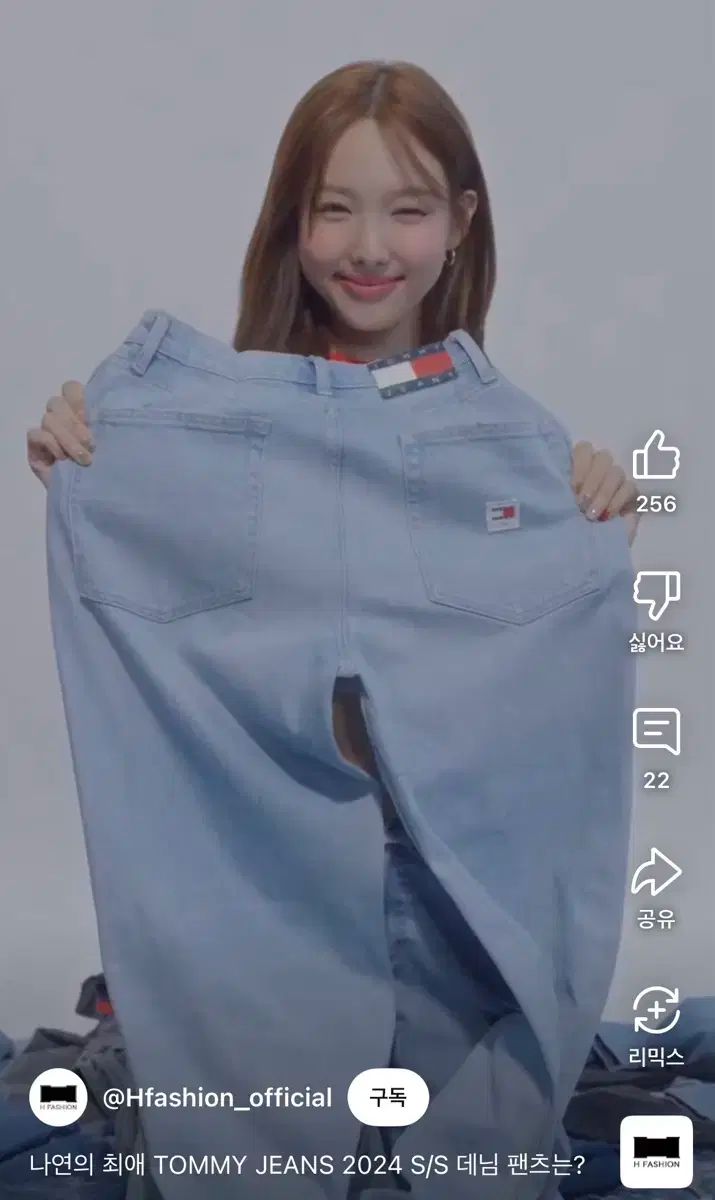Open the H FASHION sound thumbnail
The image size is (715, 1200).
(x=656, y=1152)
